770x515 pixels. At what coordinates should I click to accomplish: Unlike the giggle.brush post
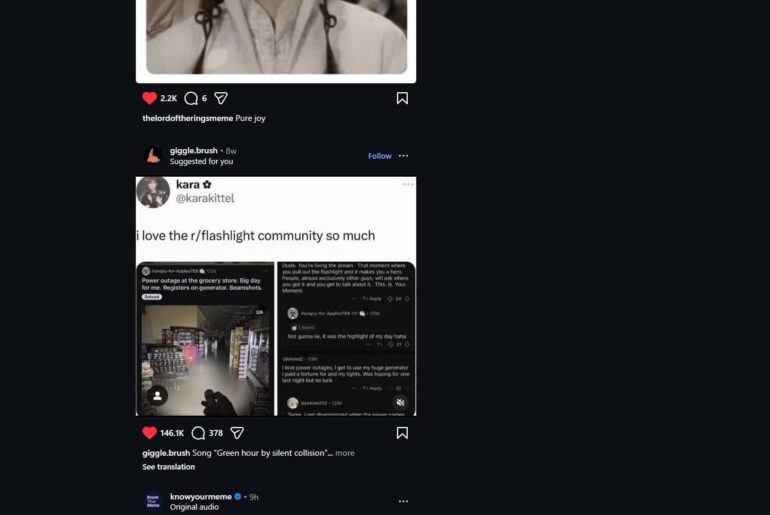coord(150,433)
